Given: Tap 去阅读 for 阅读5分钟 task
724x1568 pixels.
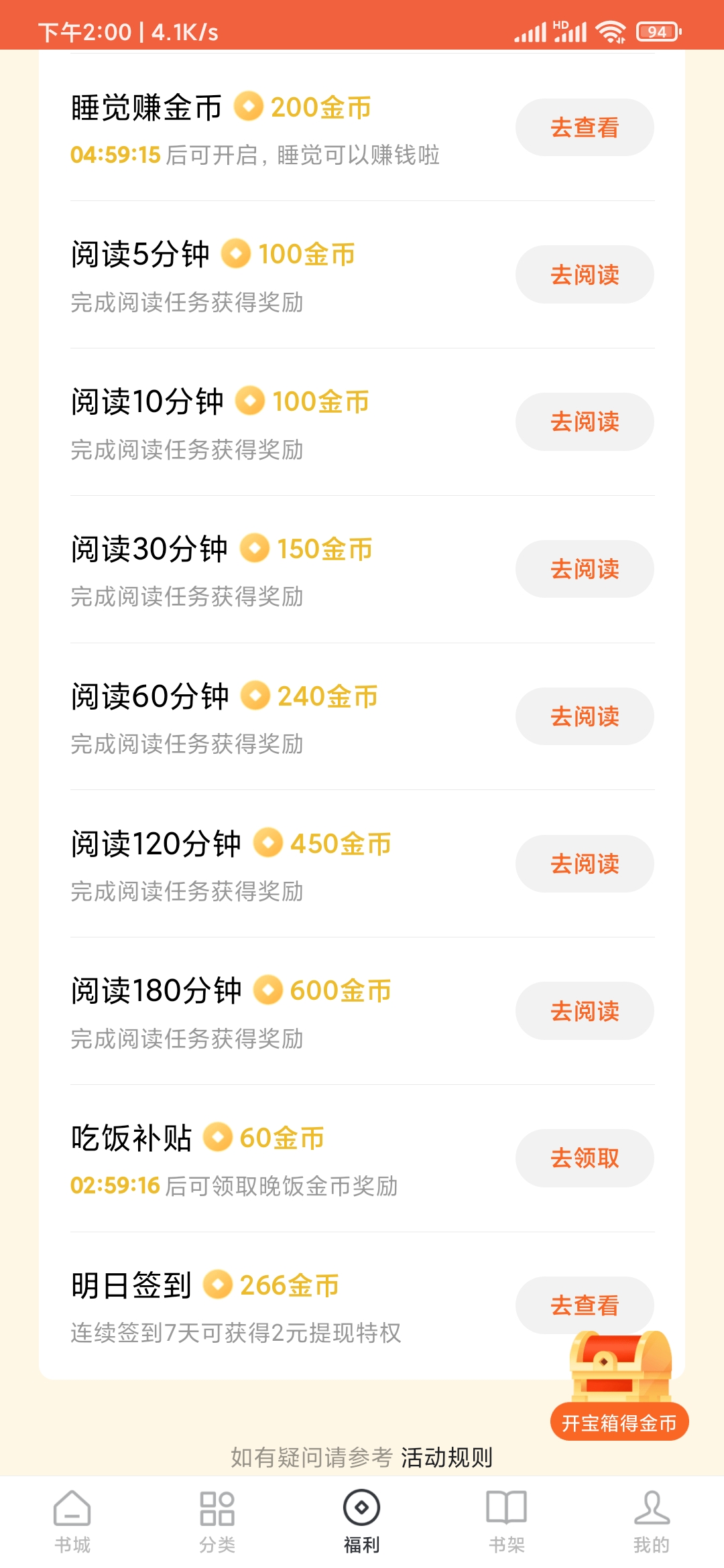Looking at the screenshot, I should click(584, 275).
